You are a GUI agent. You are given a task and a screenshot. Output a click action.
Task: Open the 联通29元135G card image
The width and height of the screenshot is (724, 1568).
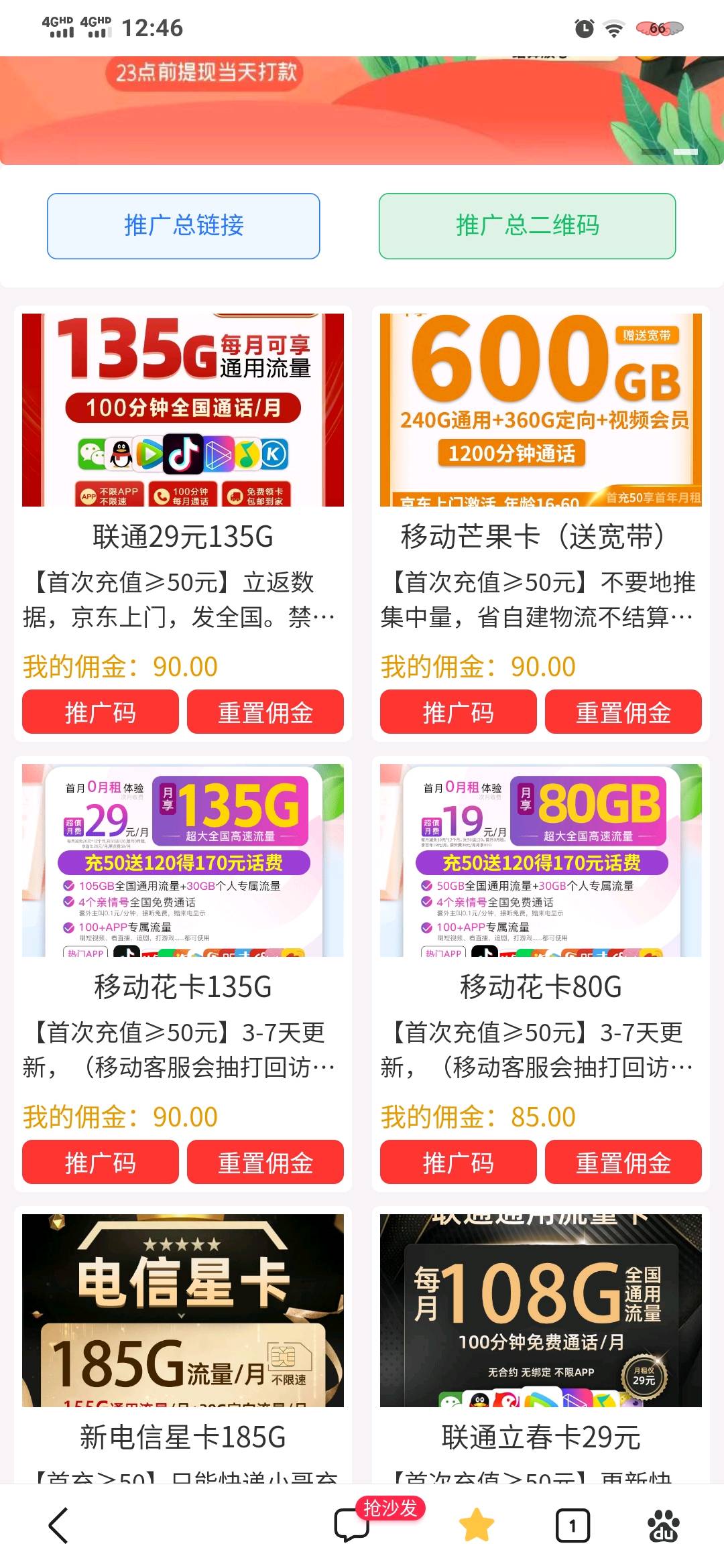point(183,409)
